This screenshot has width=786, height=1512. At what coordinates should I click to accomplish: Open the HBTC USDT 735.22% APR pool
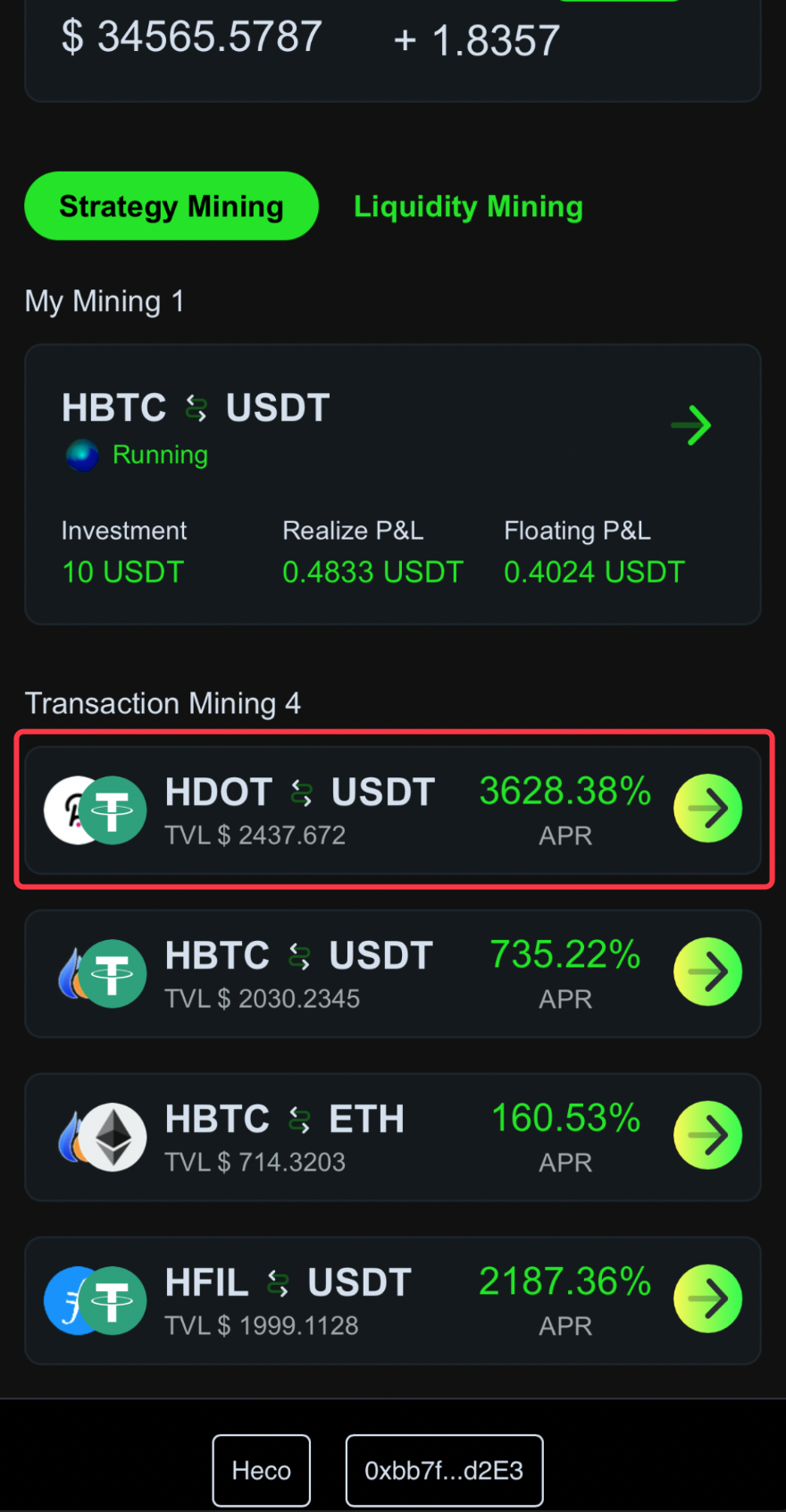pos(393,973)
